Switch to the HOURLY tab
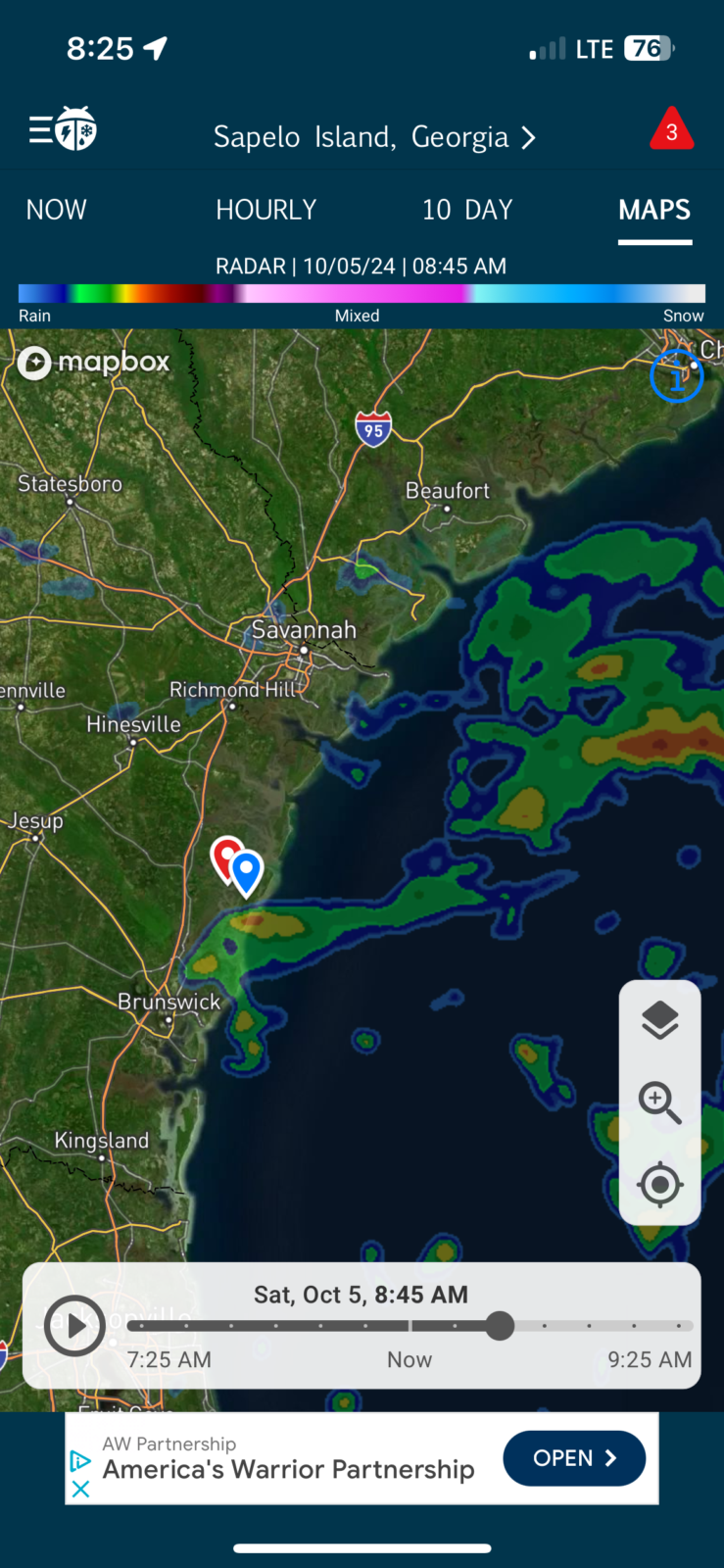The width and height of the screenshot is (724, 1568). [x=266, y=210]
